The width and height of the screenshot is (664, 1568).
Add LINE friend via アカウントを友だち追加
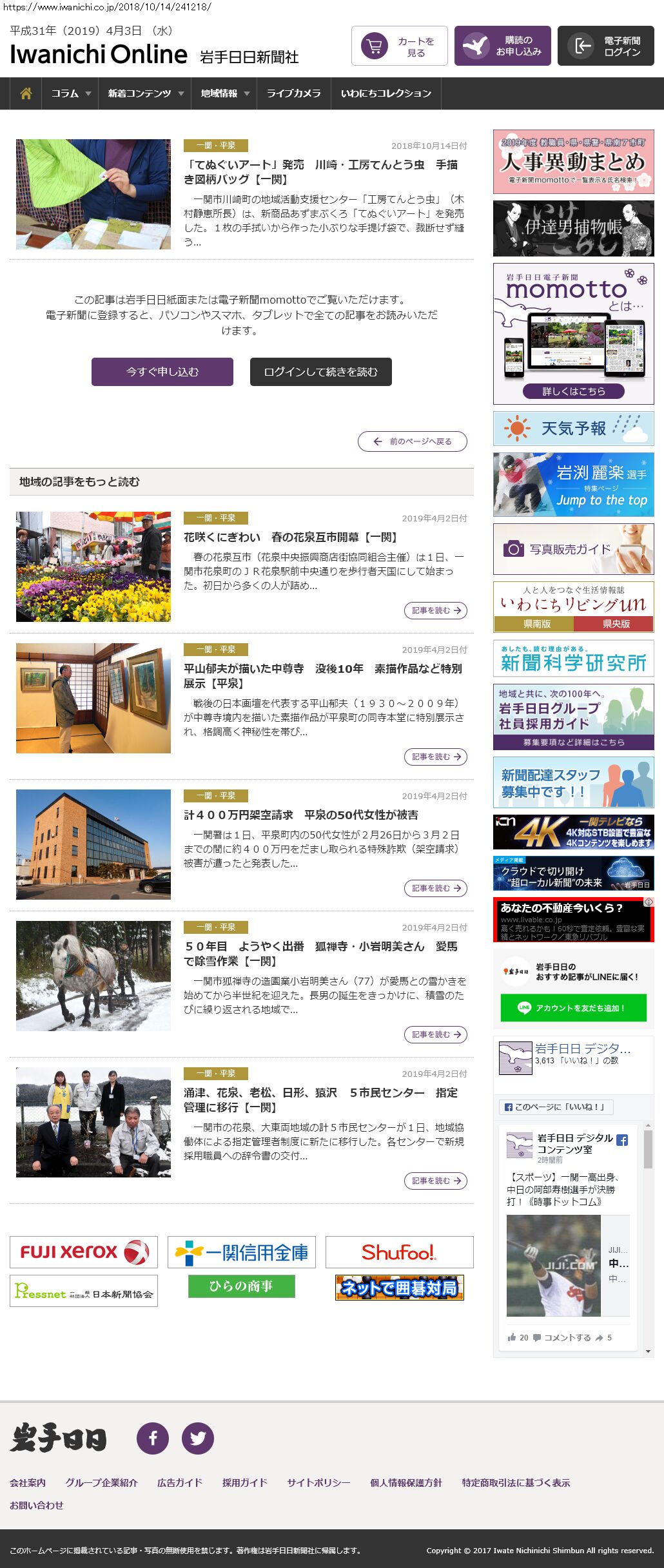tap(573, 1008)
